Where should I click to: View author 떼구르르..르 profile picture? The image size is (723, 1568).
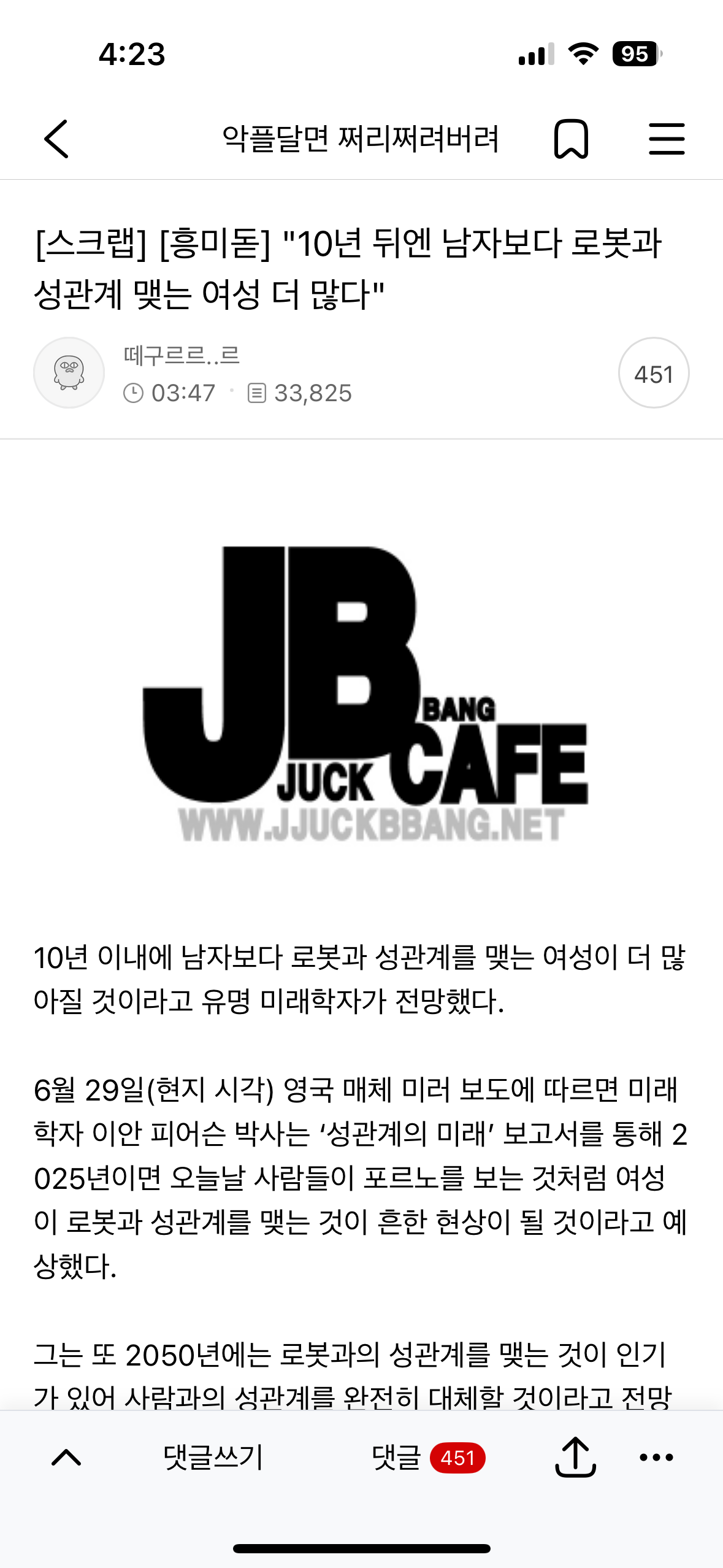click(x=69, y=372)
